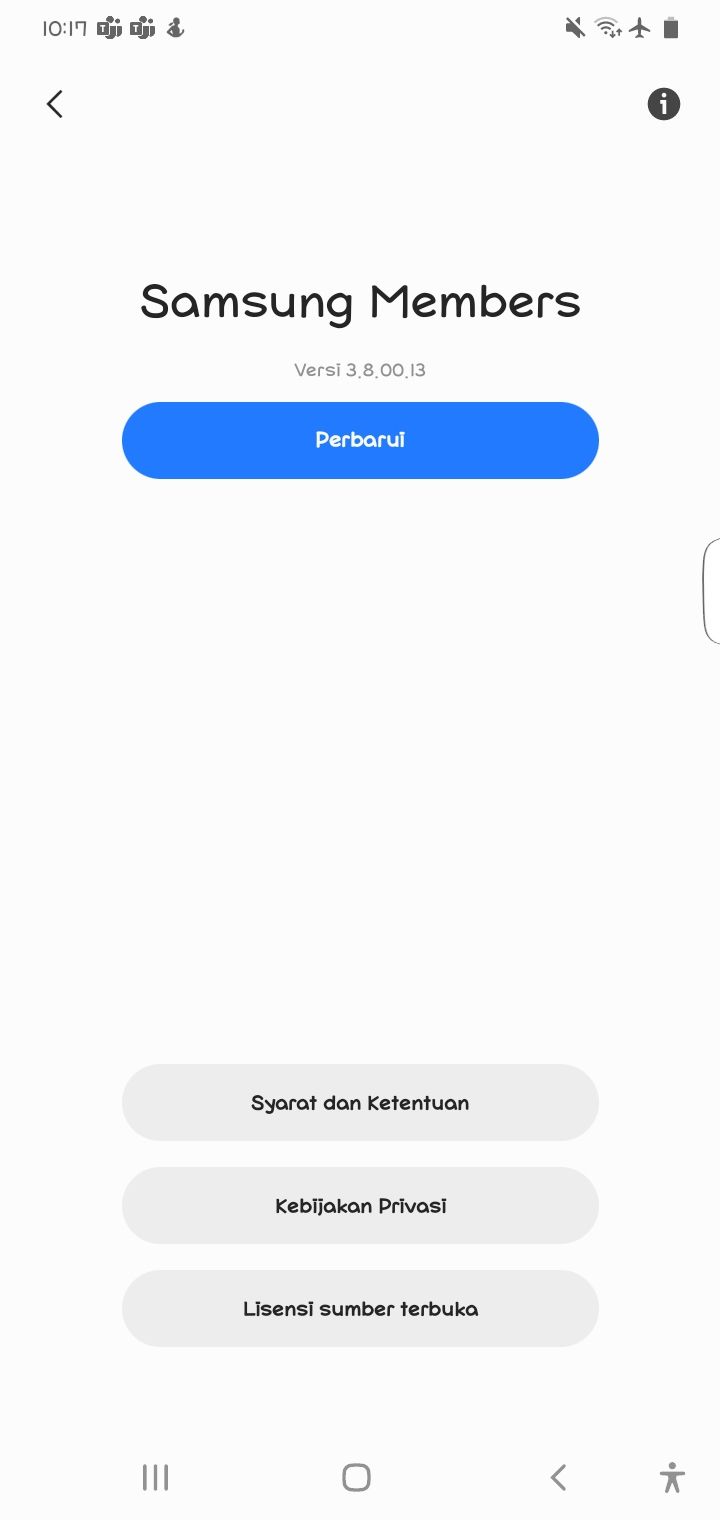The height and width of the screenshot is (1520, 720).
Task: Open Syarat dan Ketentuan
Action: 360,1103
